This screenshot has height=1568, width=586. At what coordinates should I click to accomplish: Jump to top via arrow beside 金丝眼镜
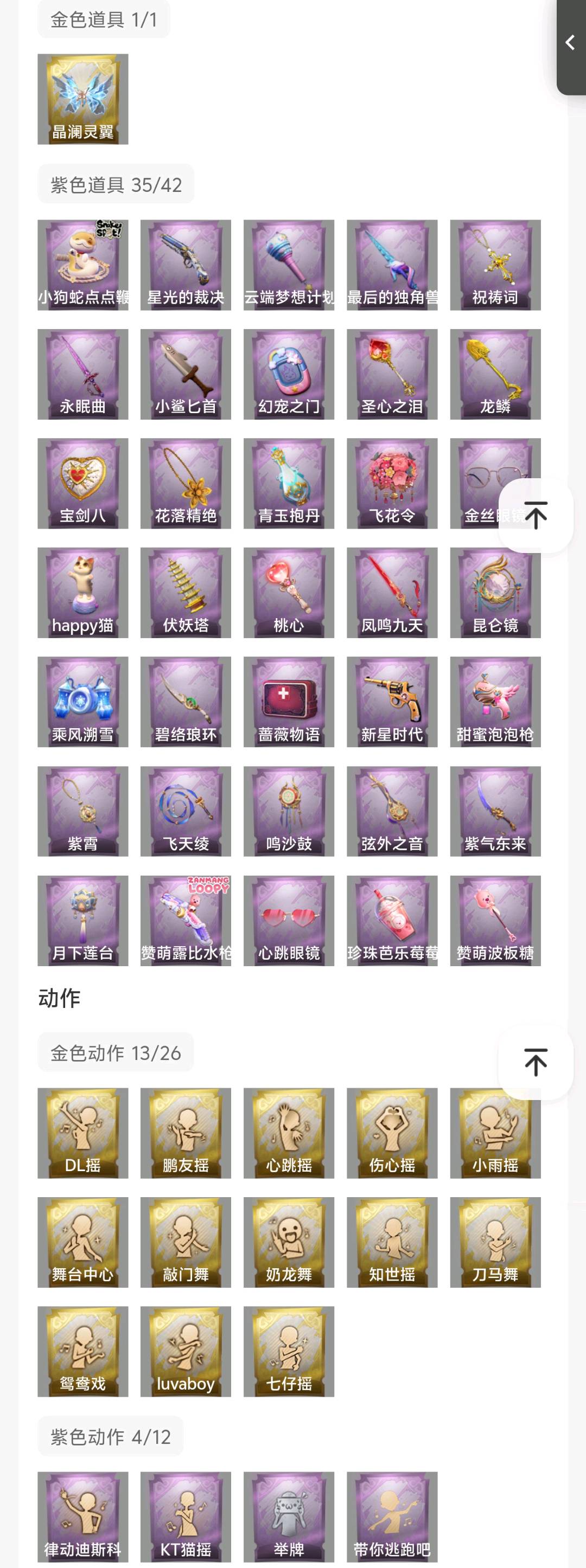(536, 516)
